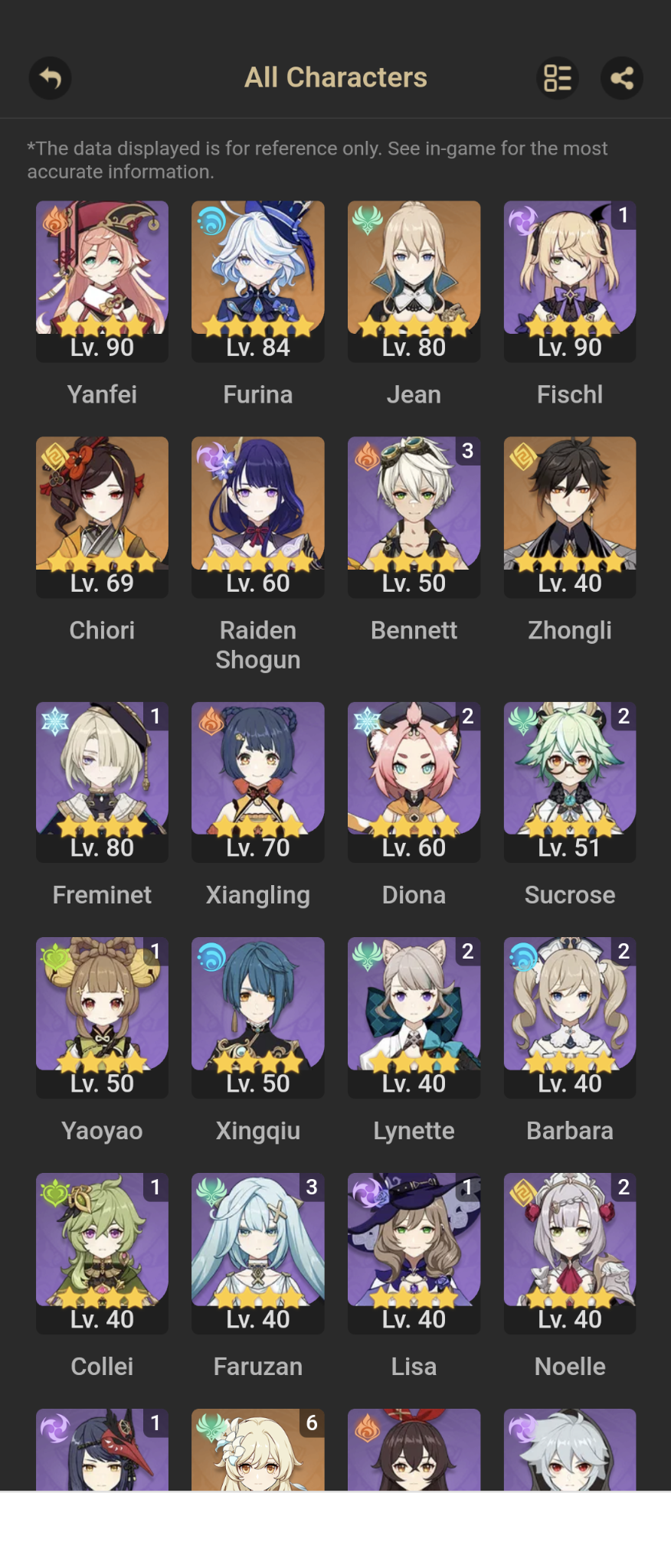Click the Dendro icon on Sucrose's card

522,722
